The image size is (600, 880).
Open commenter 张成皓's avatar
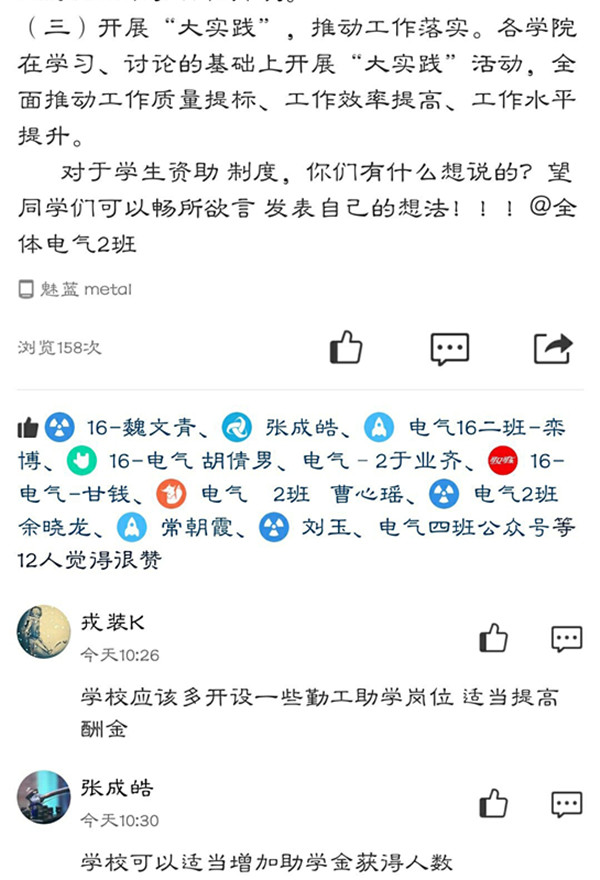44,796
